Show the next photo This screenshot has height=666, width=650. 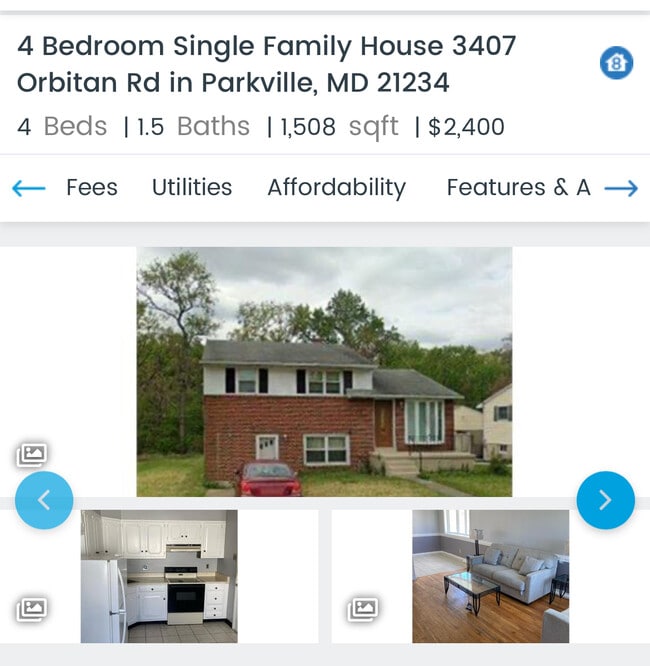coord(605,500)
